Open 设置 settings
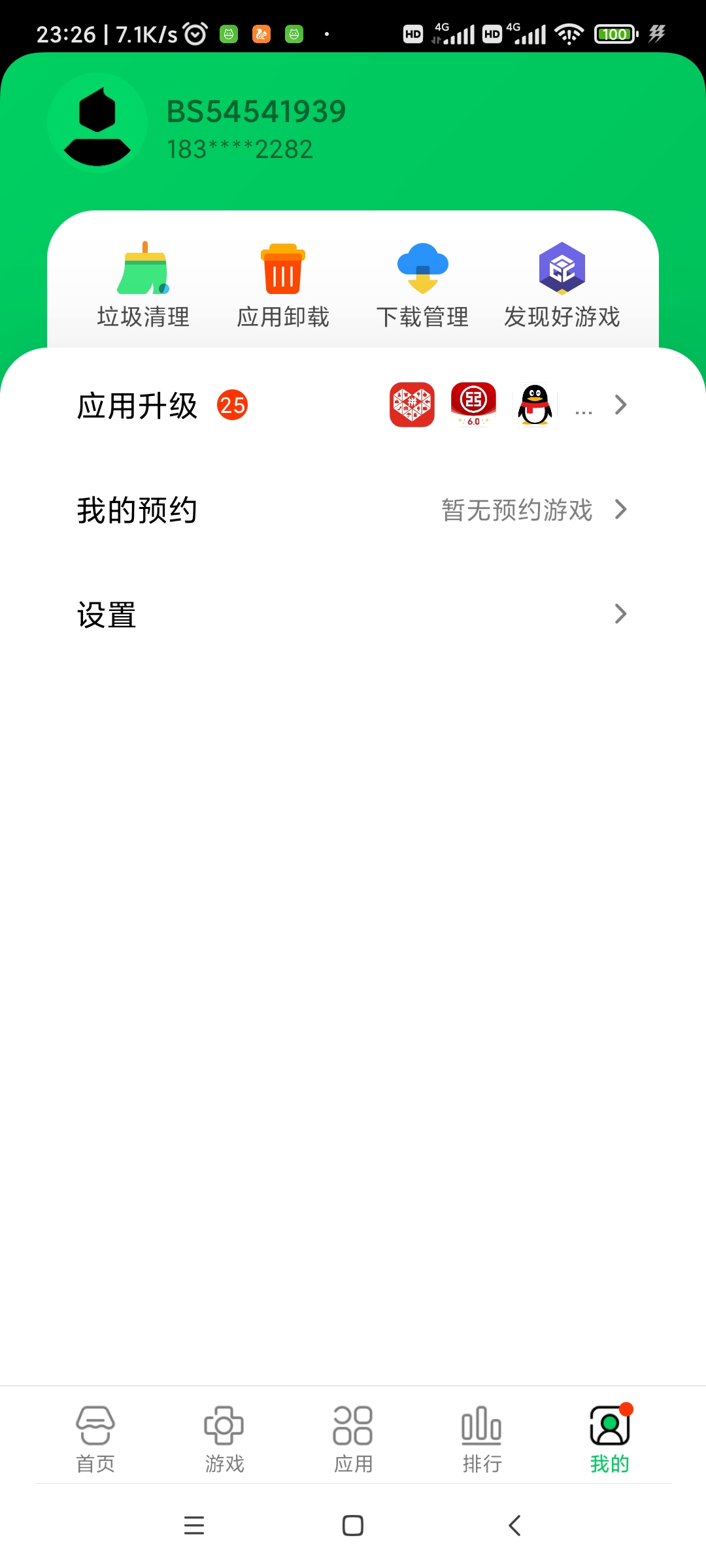The height and width of the screenshot is (1568, 706). 353,614
